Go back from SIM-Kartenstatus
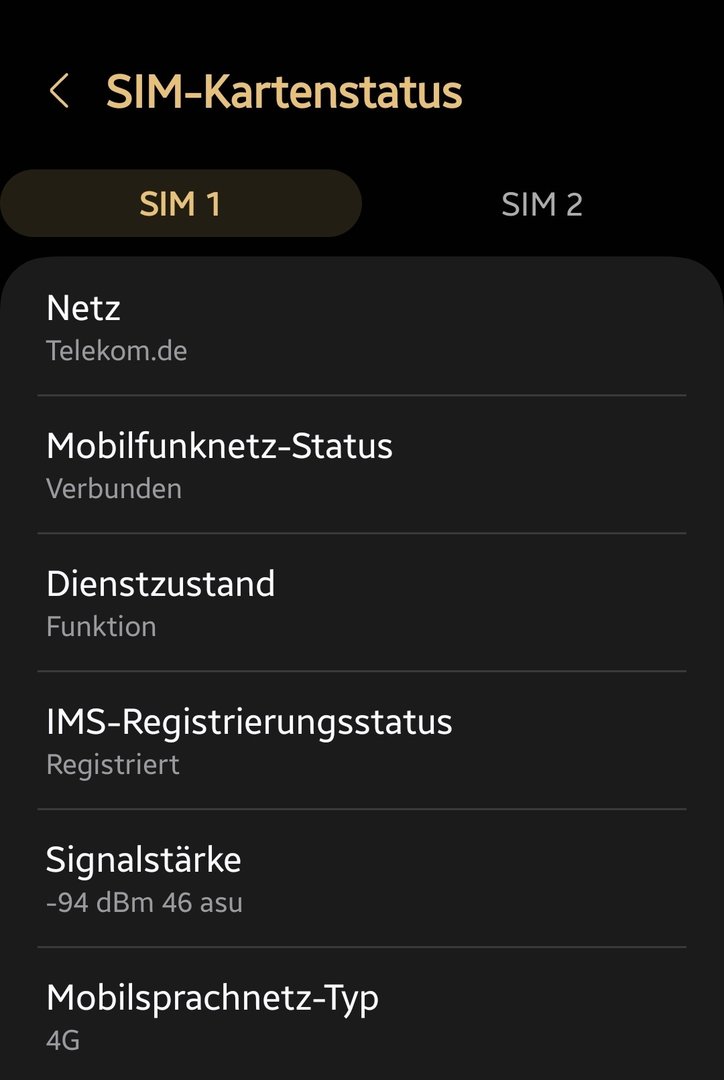 coord(59,92)
